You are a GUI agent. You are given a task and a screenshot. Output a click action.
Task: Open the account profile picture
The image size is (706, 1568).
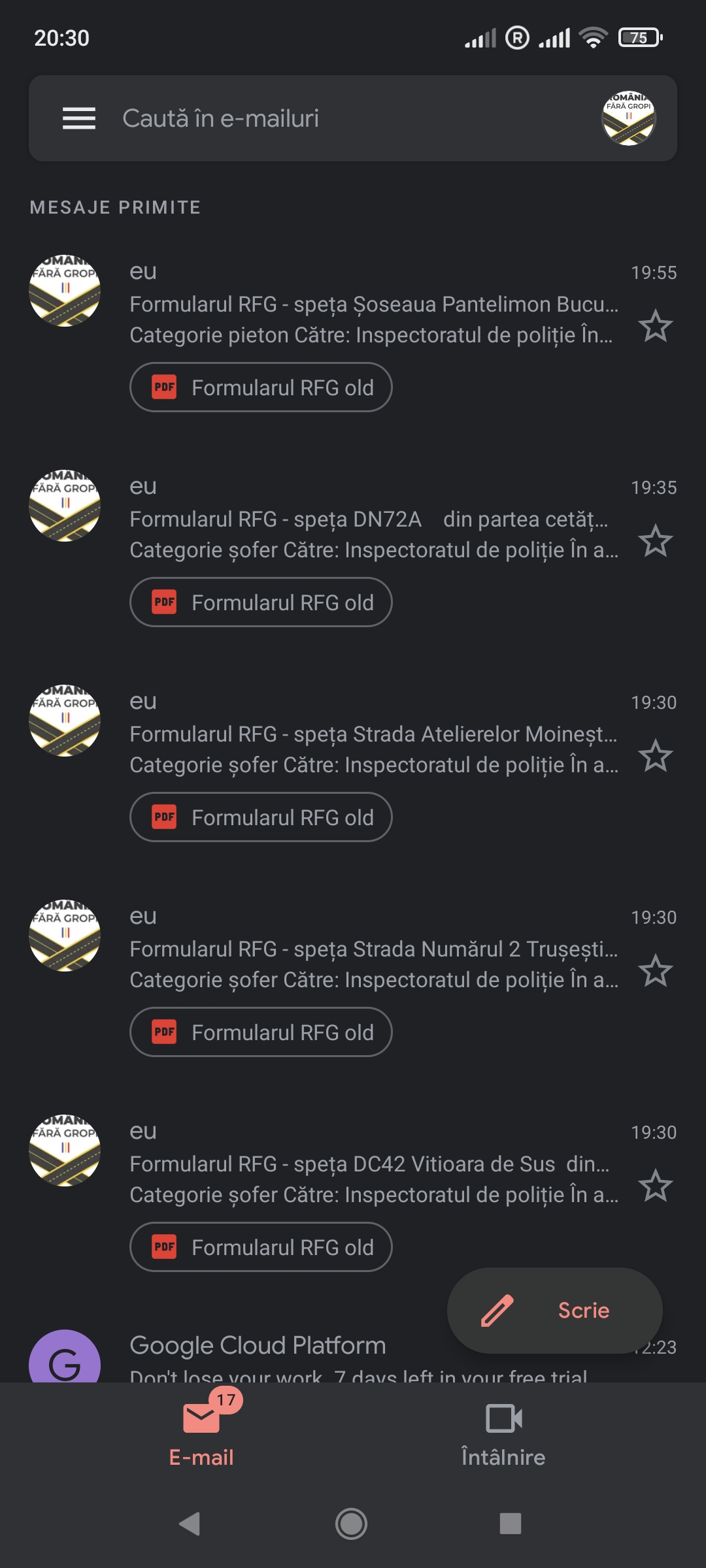coord(628,118)
